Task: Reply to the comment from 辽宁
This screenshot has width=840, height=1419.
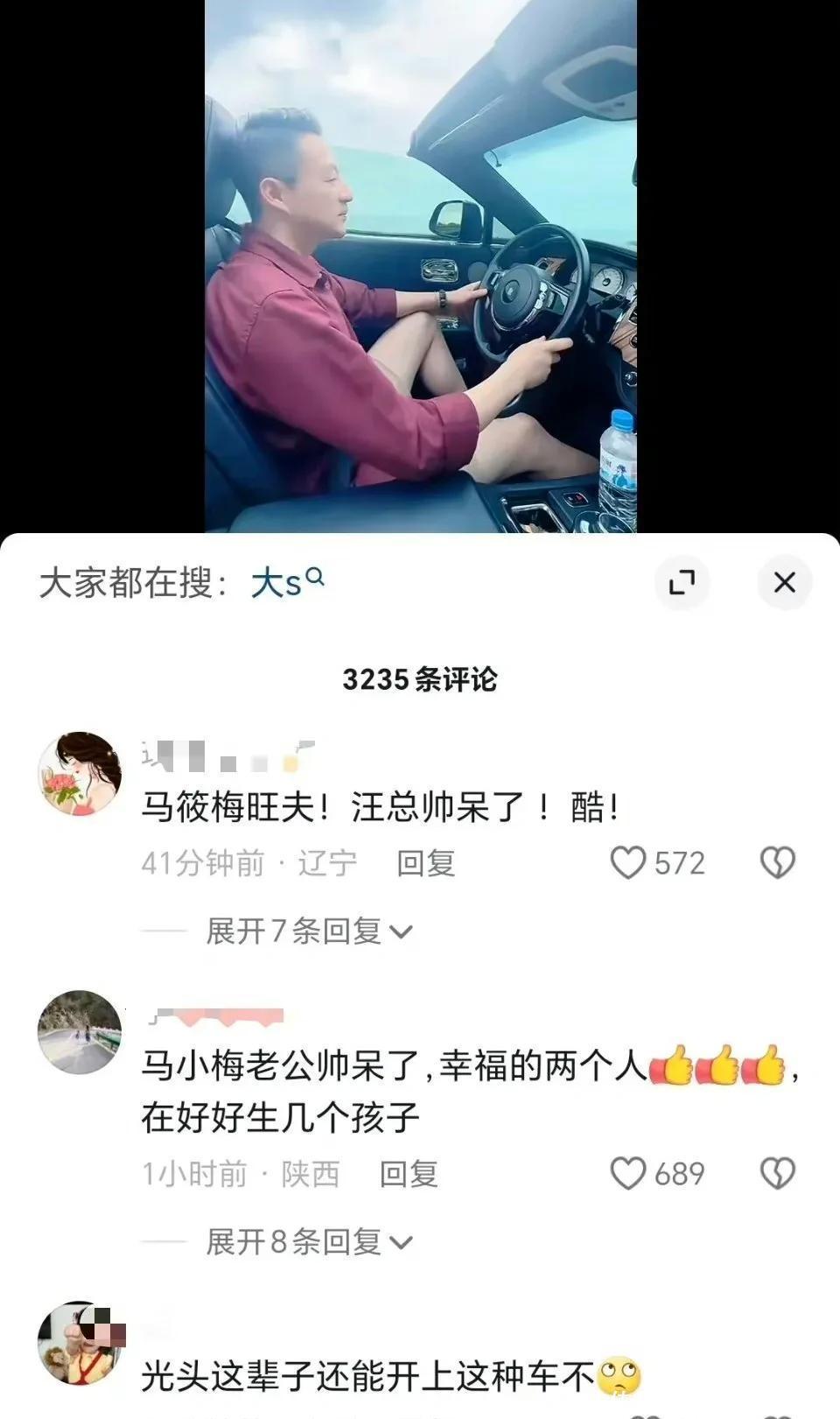Action: (x=425, y=863)
